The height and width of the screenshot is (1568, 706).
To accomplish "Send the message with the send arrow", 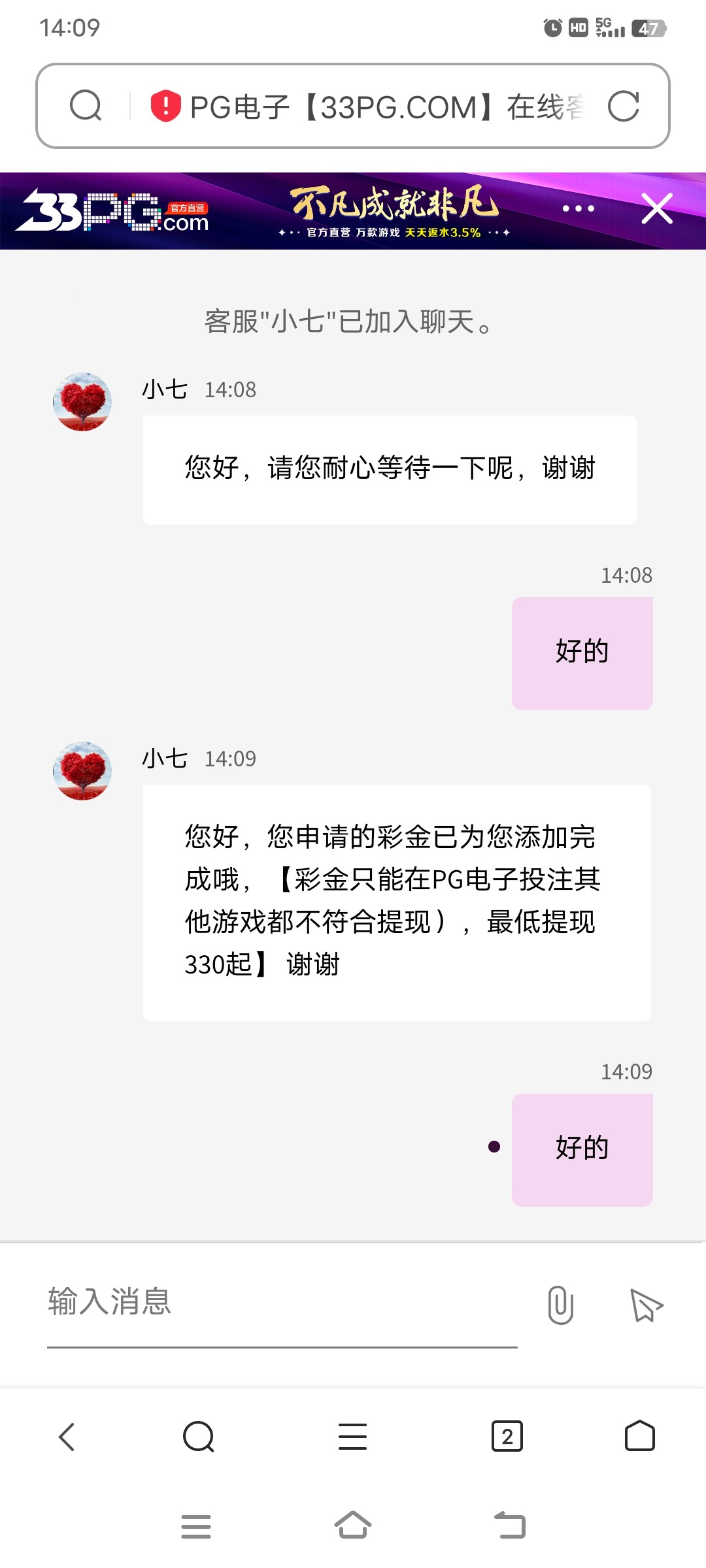I will coord(646,1305).
